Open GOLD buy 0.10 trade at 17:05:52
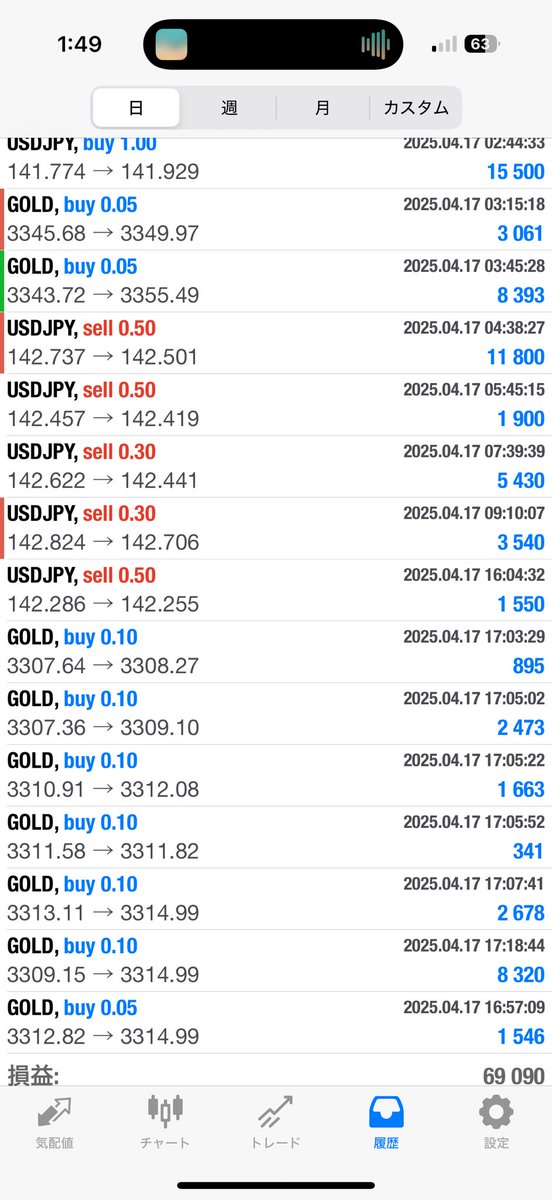Image resolution: width=552 pixels, height=1200 pixels. [276, 837]
